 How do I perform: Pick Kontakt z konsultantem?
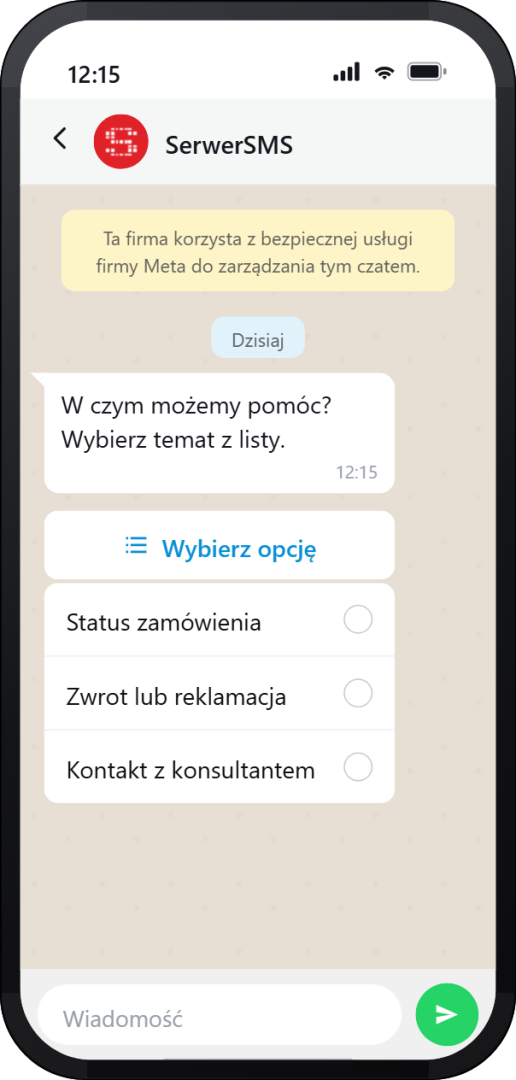[x=220, y=767]
